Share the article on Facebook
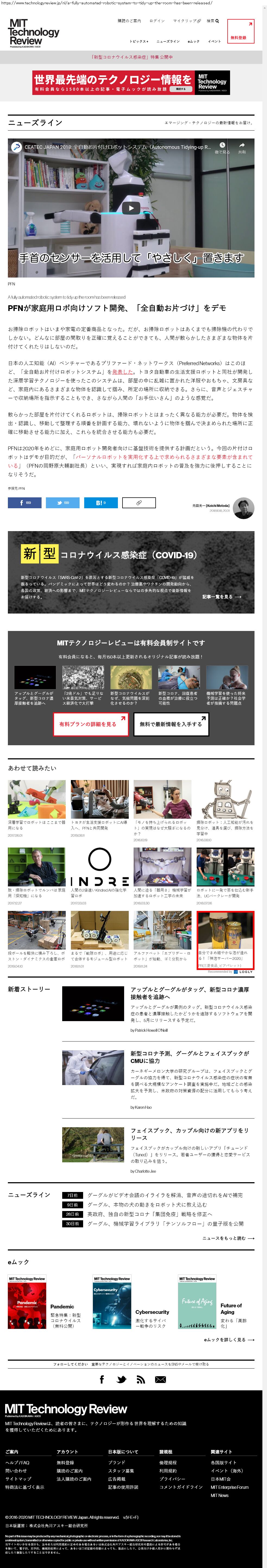The height and width of the screenshot is (1568, 267). pos(25,503)
